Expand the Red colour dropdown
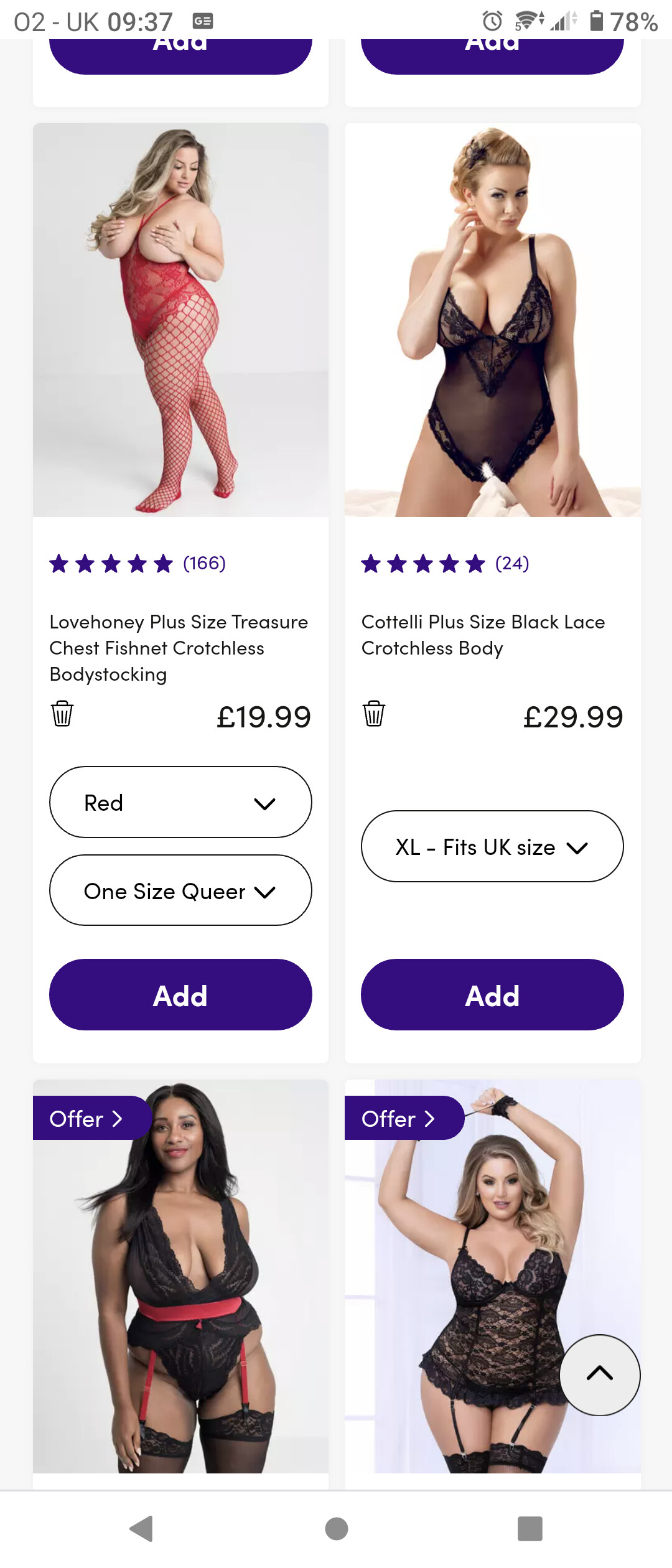672x1568 pixels. point(180,802)
